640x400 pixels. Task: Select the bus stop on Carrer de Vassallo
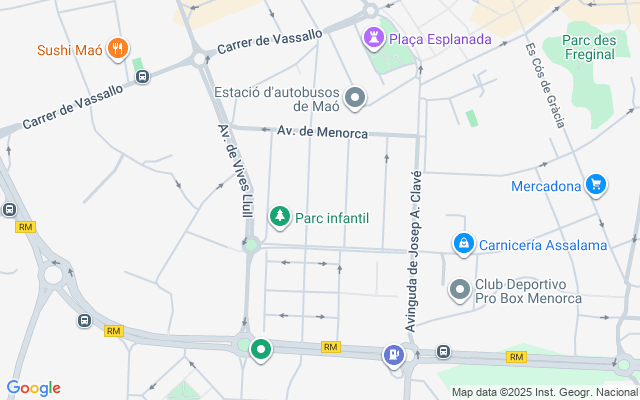click(x=143, y=76)
